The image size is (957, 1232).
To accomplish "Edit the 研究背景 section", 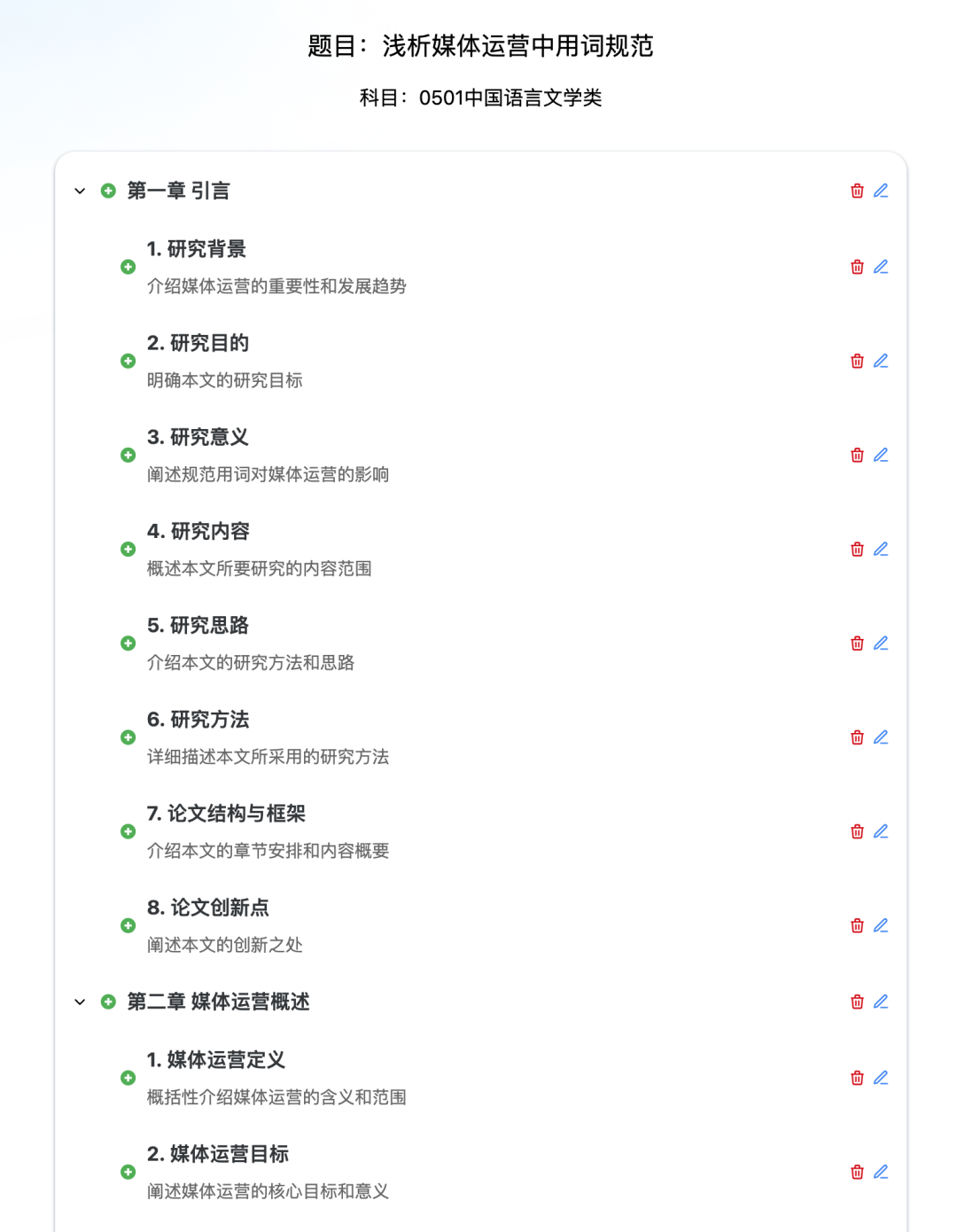I will [881, 267].
